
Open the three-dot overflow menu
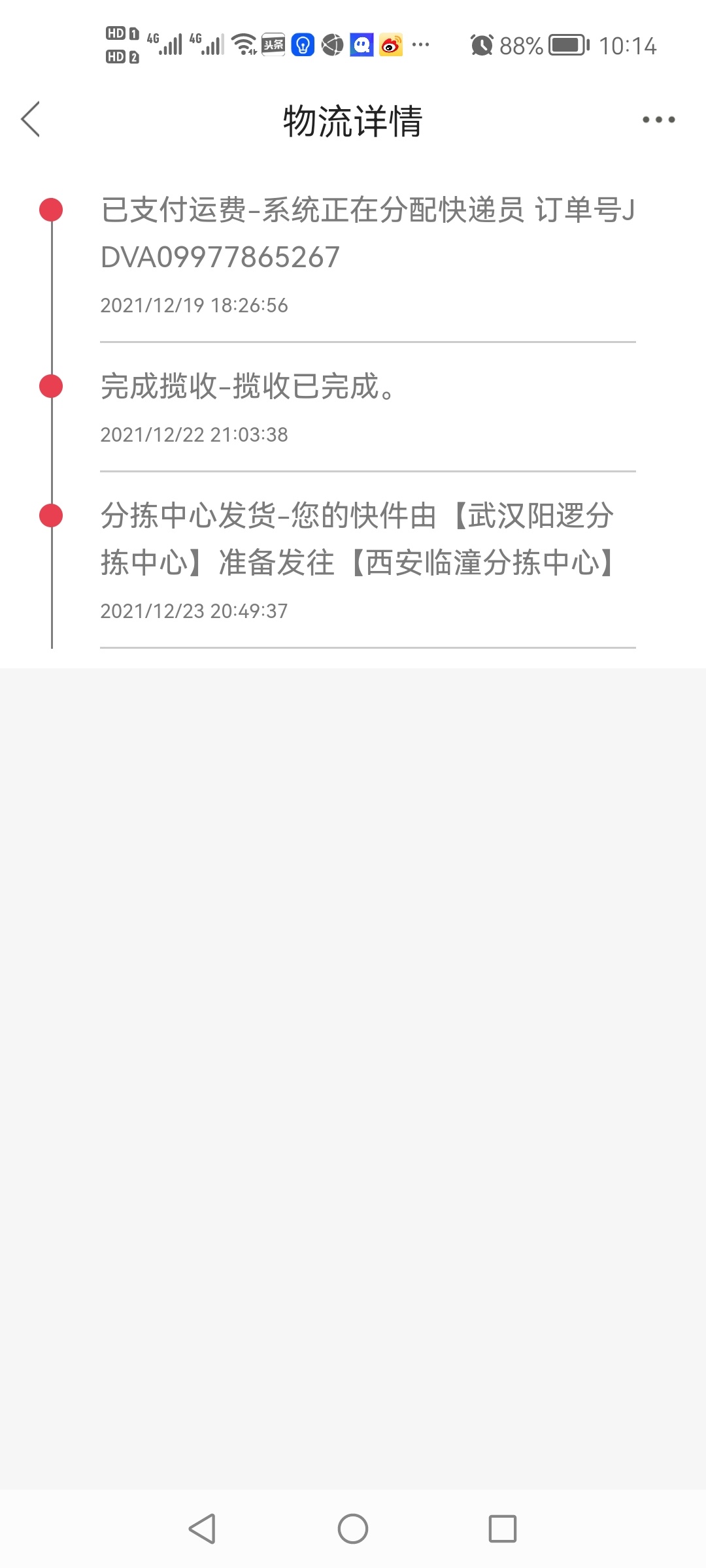tap(658, 120)
